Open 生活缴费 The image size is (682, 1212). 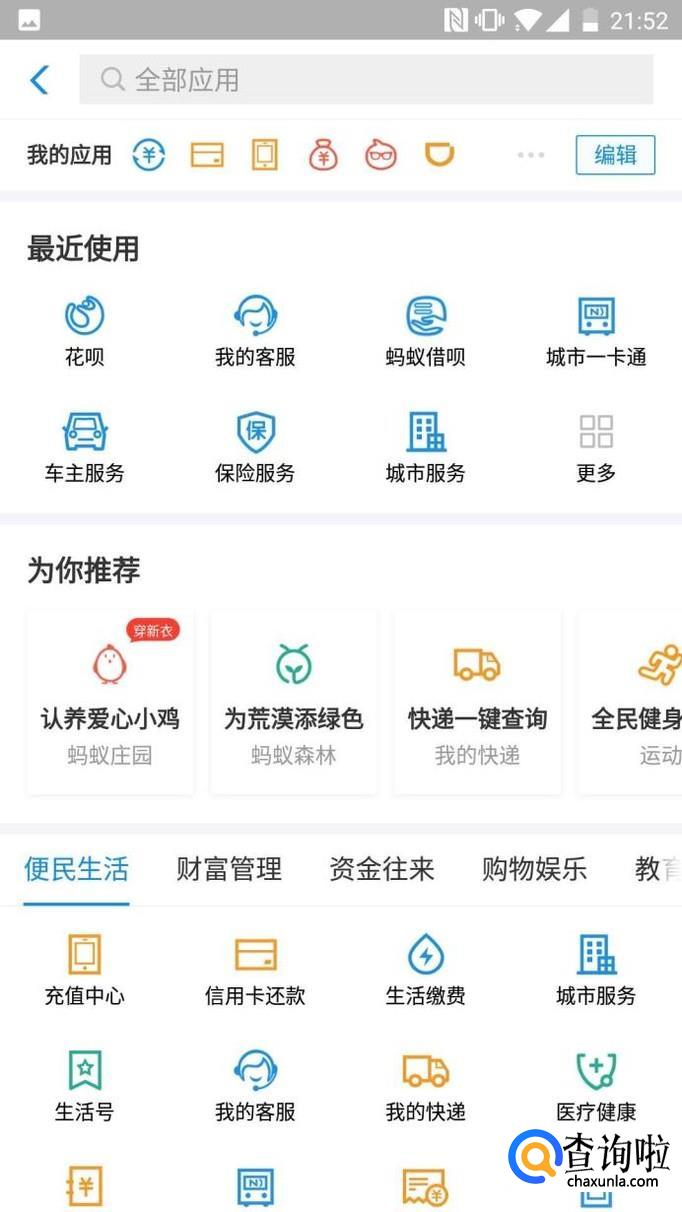click(x=426, y=970)
